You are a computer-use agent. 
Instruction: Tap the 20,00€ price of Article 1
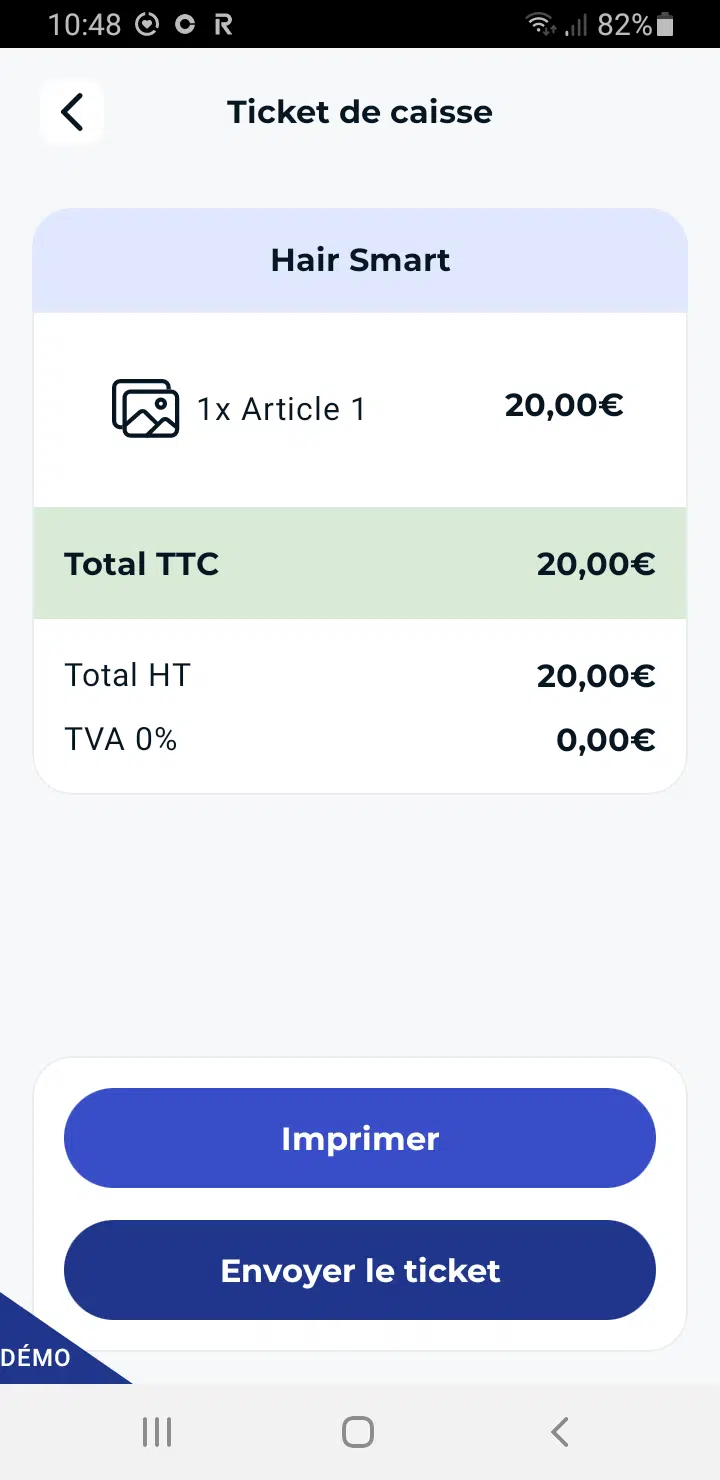pyautogui.click(x=564, y=405)
